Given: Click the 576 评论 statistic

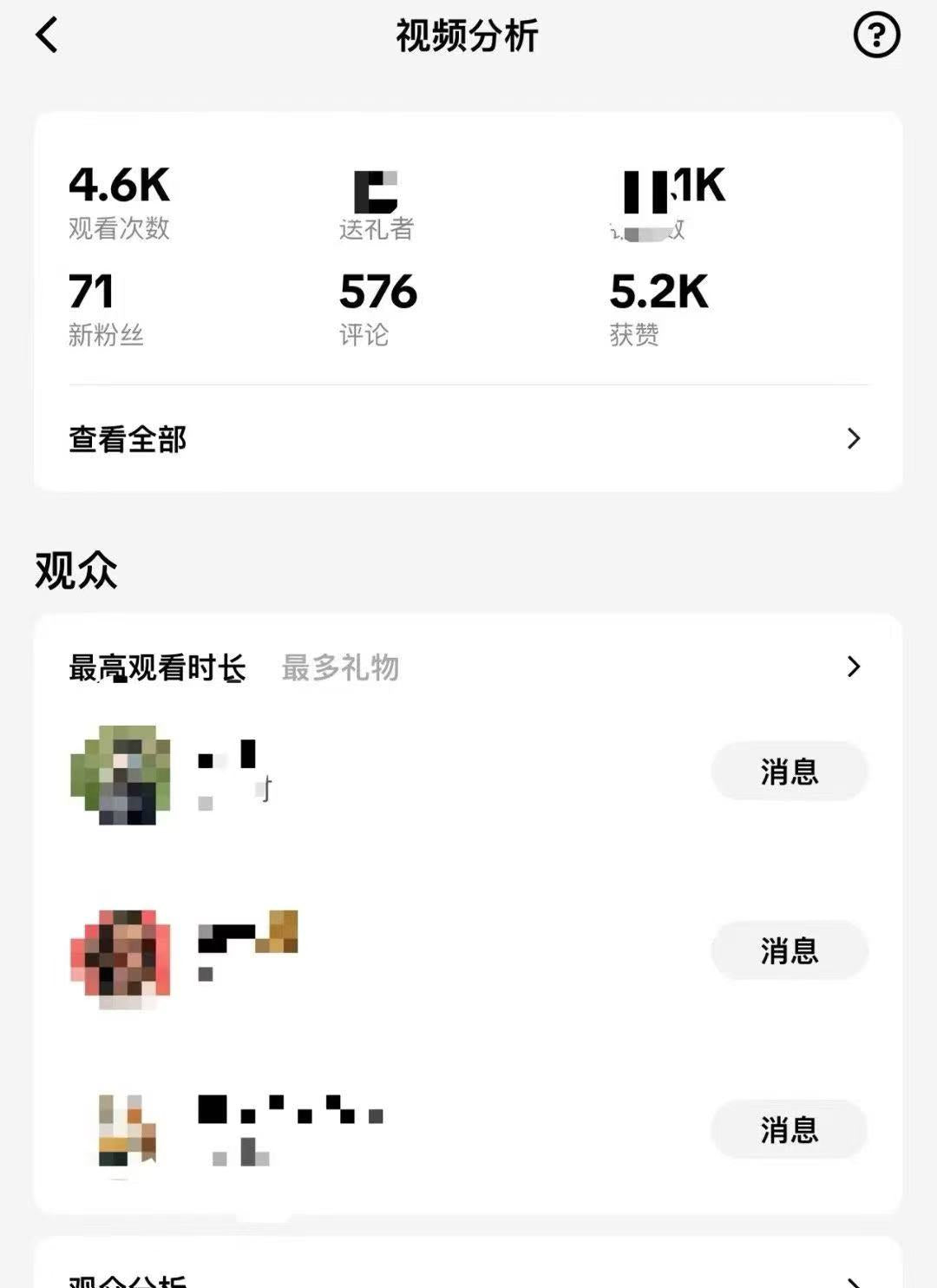Looking at the screenshot, I should click(377, 308).
